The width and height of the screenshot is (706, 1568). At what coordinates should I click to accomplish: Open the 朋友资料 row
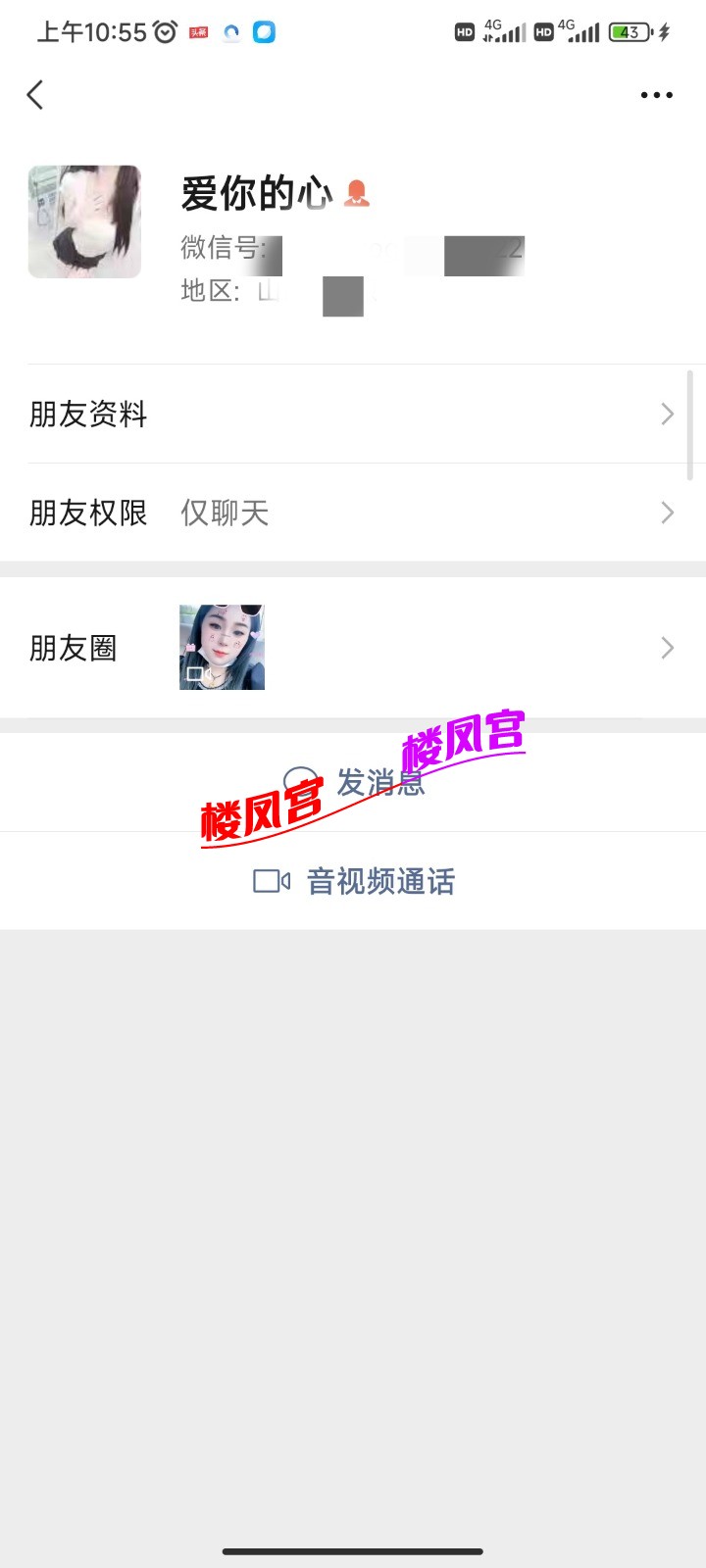pyautogui.click(x=353, y=414)
